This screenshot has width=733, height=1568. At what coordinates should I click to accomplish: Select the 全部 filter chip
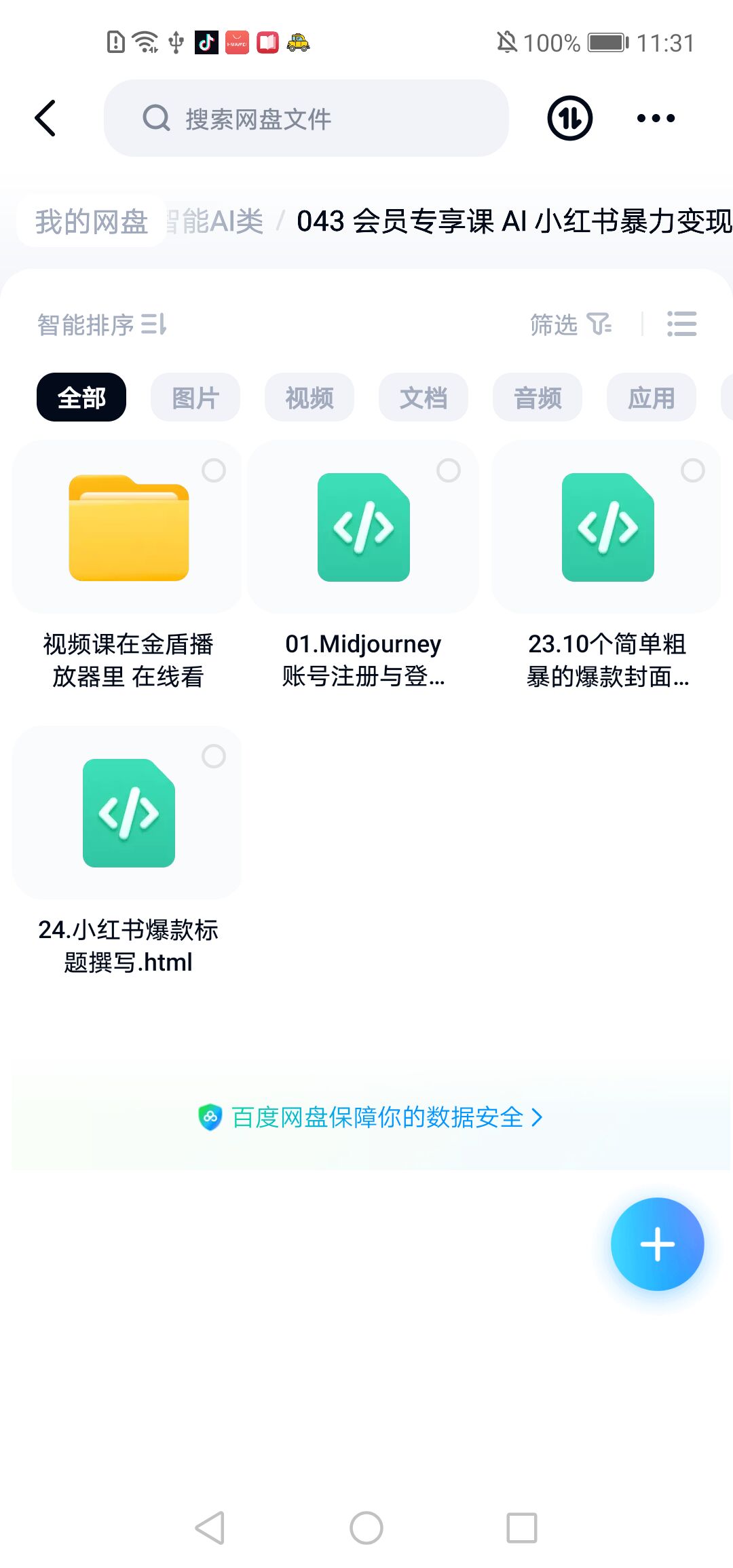(81, 398)
